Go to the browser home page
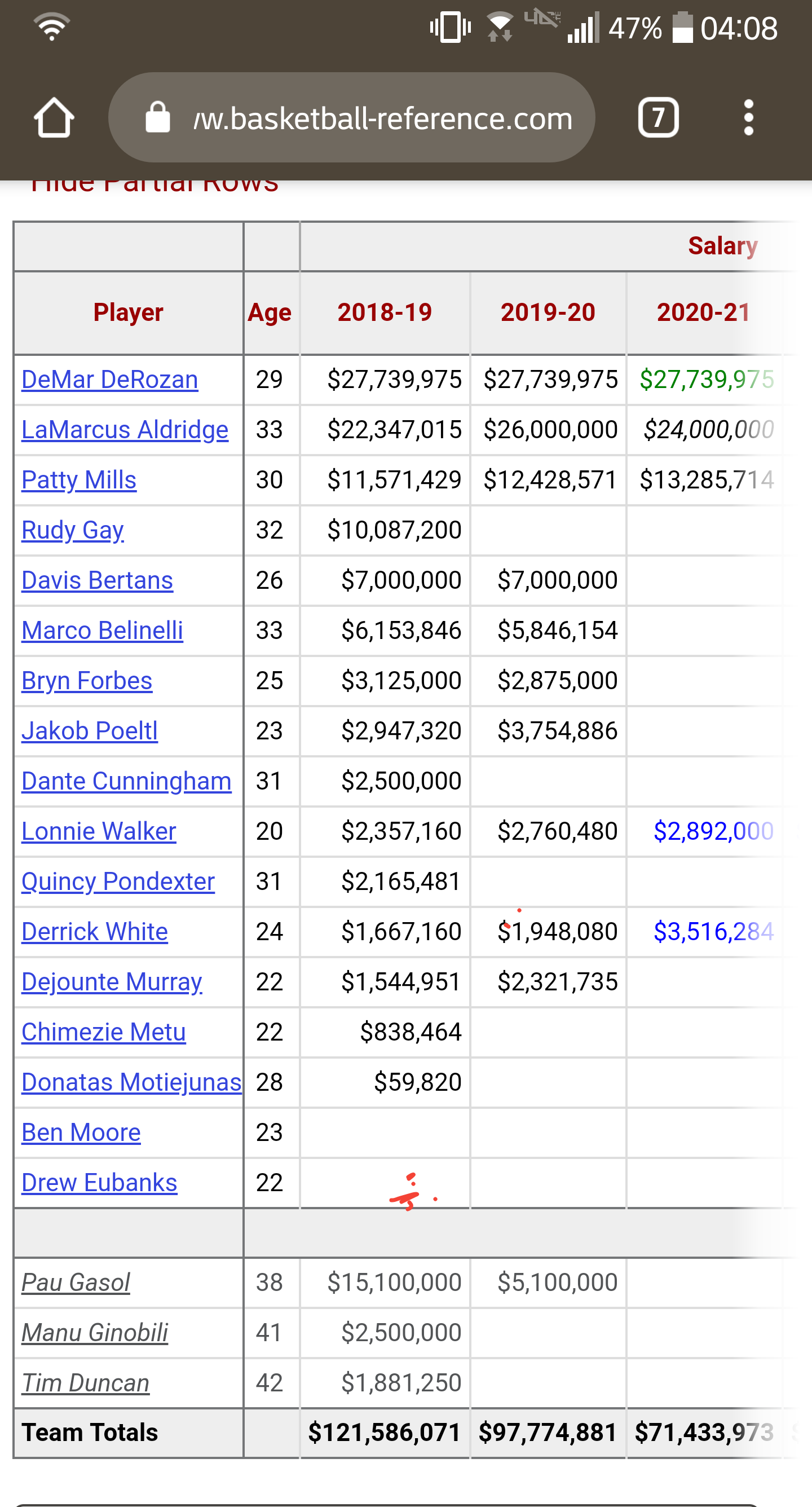Viewport: 812px width, 1507px height. [x=54, y=117]
